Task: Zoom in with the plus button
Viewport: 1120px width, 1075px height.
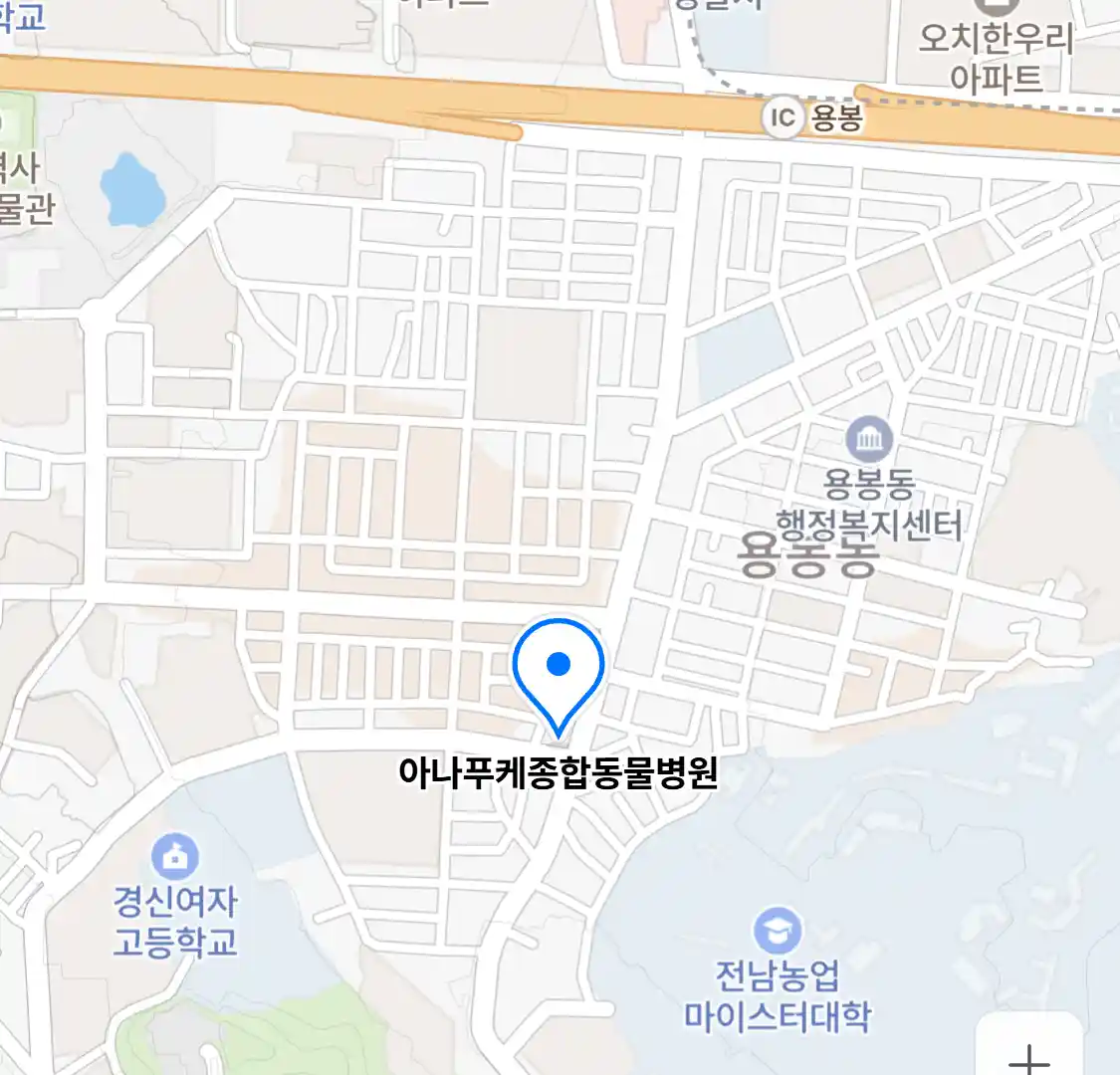Action: tap(1028, 1055)
